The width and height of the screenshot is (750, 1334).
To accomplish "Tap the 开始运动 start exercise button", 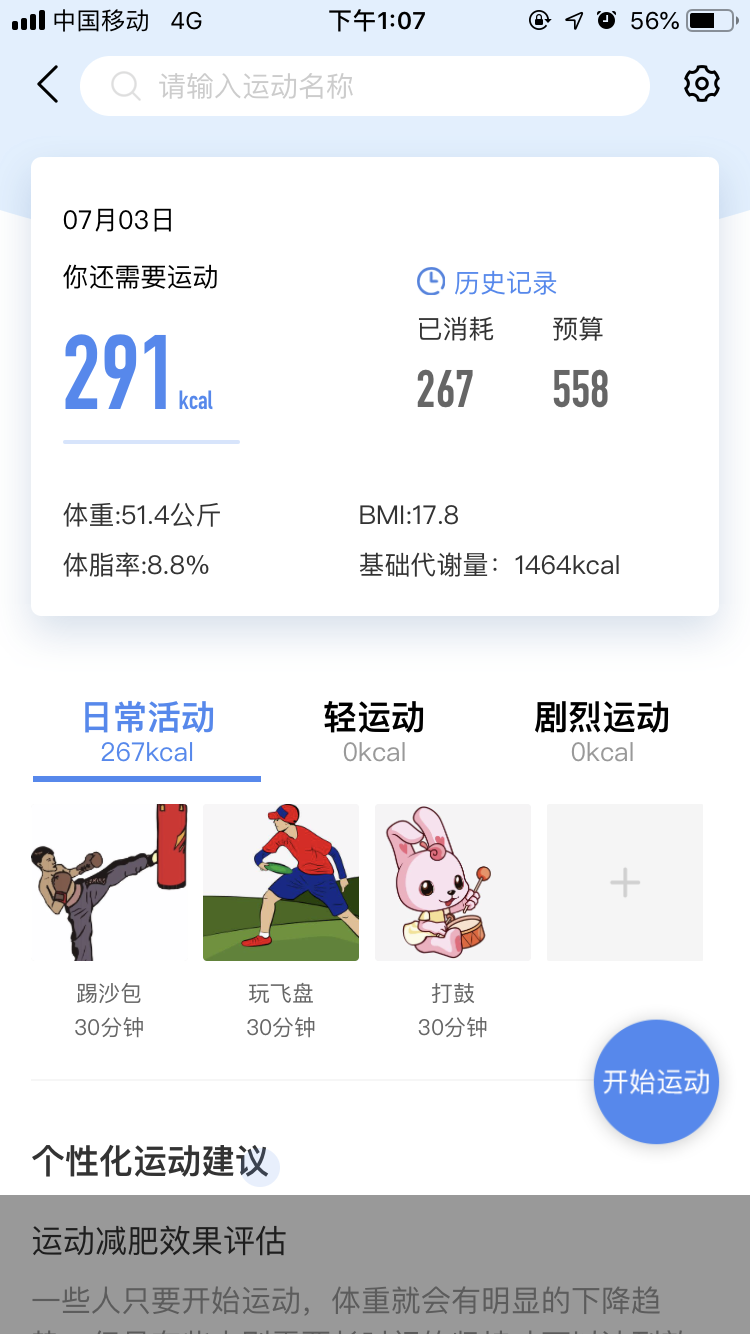I will [x=655, y=1082].
